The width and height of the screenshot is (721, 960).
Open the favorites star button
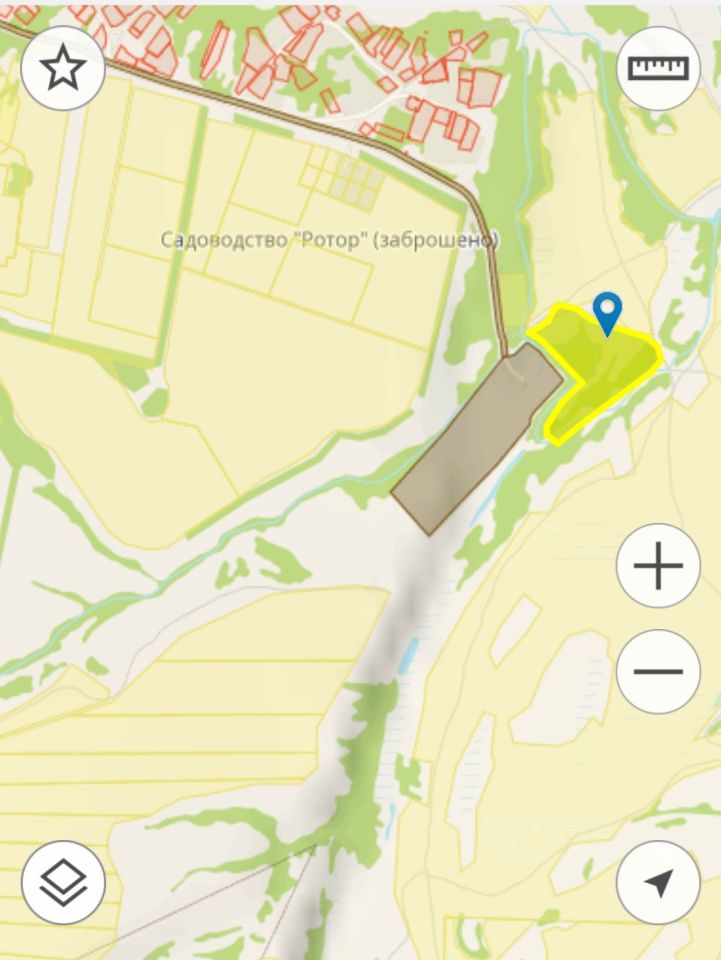63,68
